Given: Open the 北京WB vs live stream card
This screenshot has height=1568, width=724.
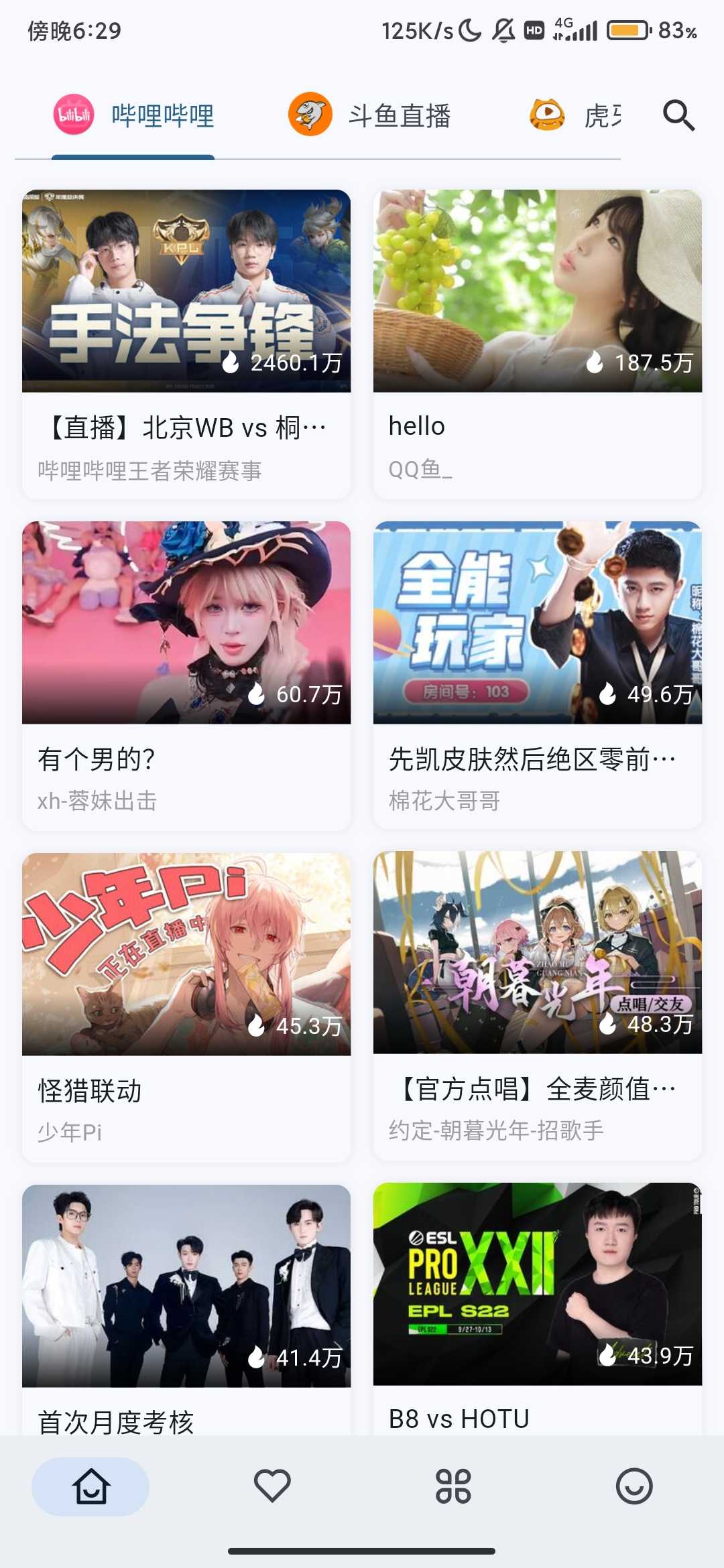Looking at the screenshot, I should tap(186, 344).
